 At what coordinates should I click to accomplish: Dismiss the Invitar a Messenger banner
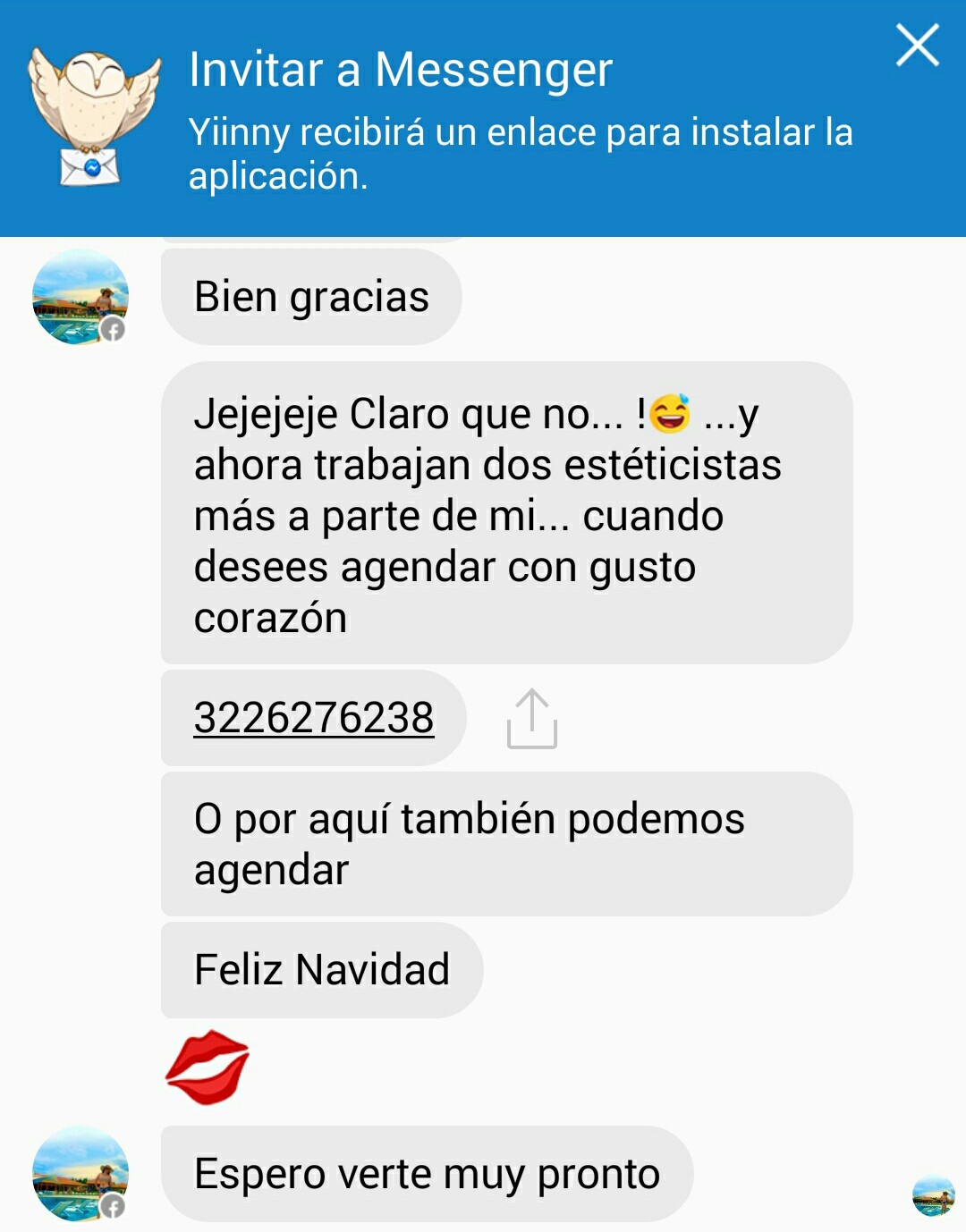pos(918,46)
